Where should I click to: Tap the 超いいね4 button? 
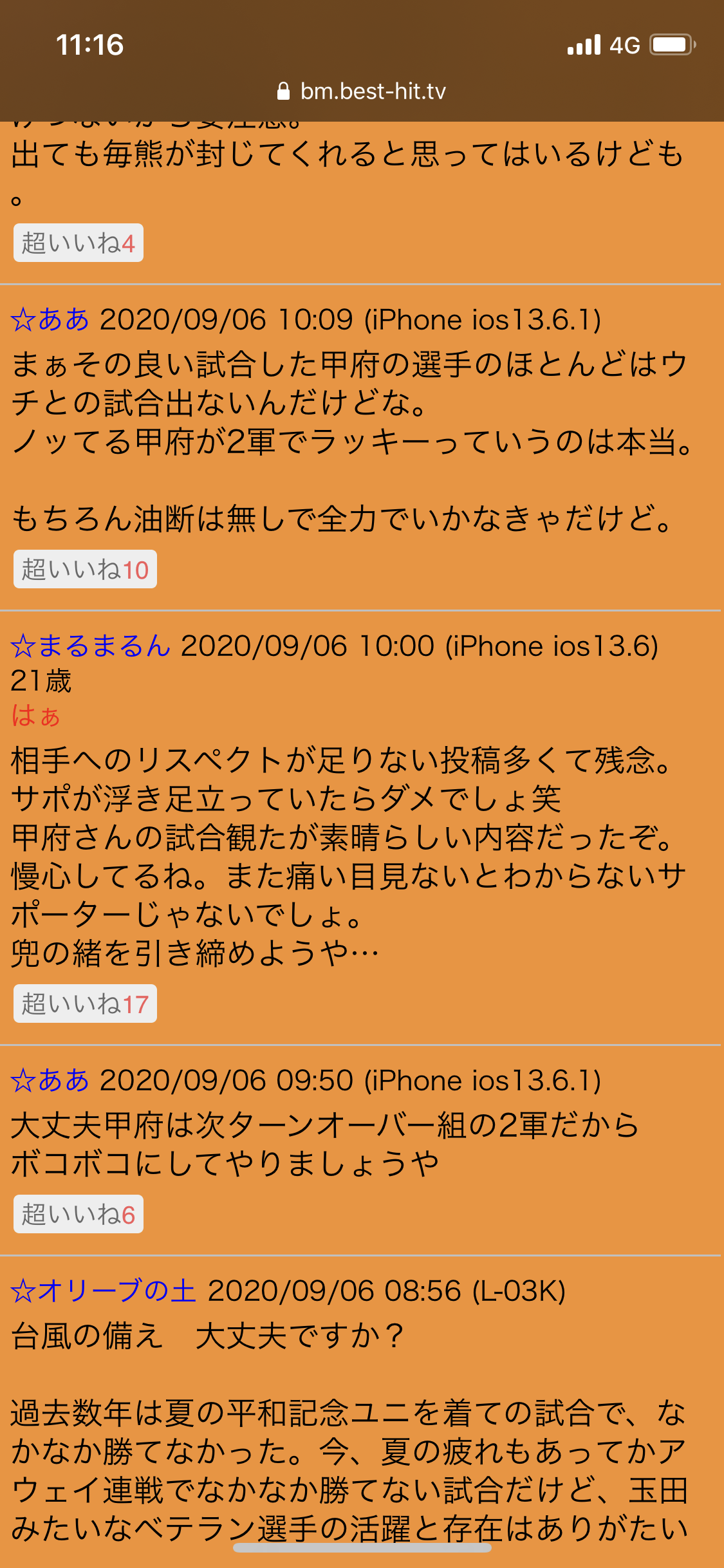click(79, 243)
